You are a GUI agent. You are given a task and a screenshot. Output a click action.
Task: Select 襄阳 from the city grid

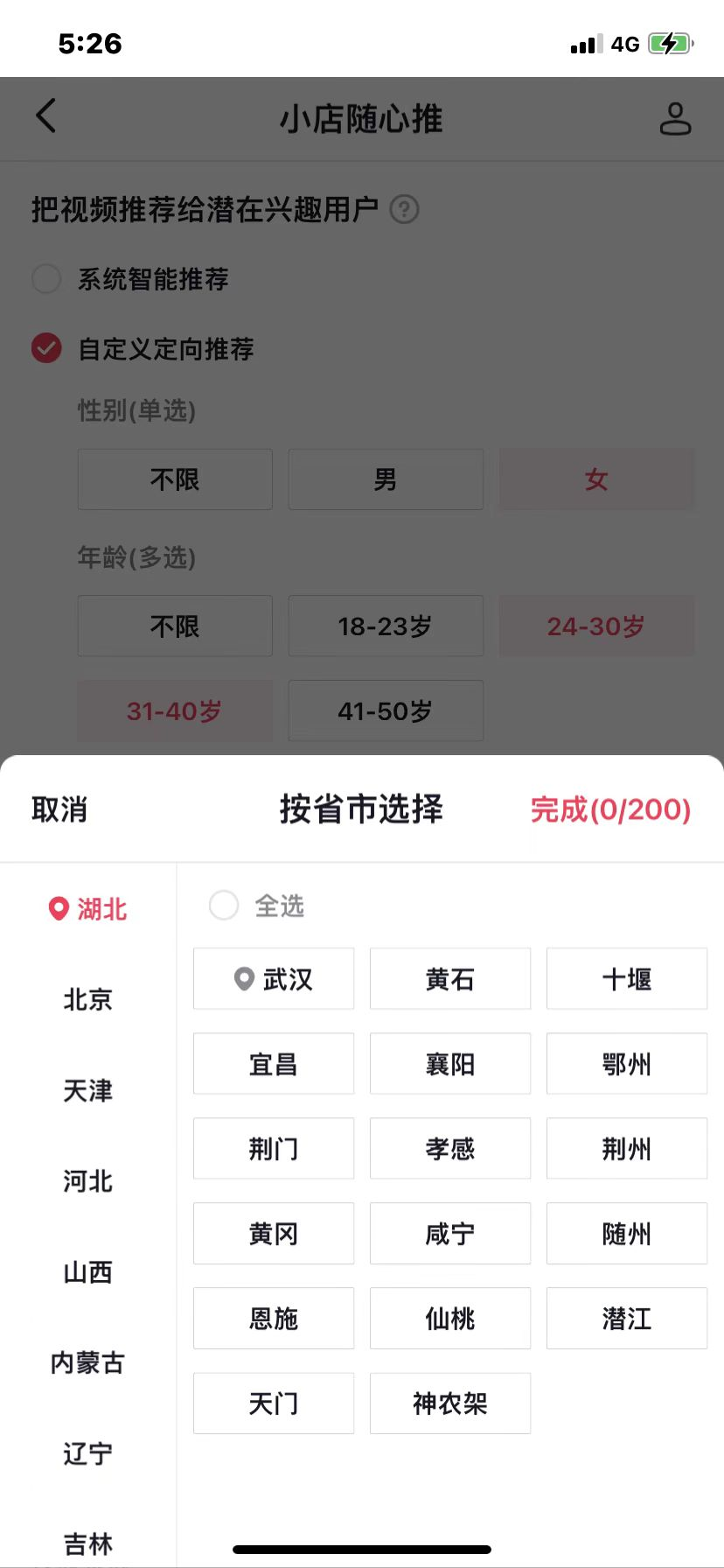(x=450, y=1064)
